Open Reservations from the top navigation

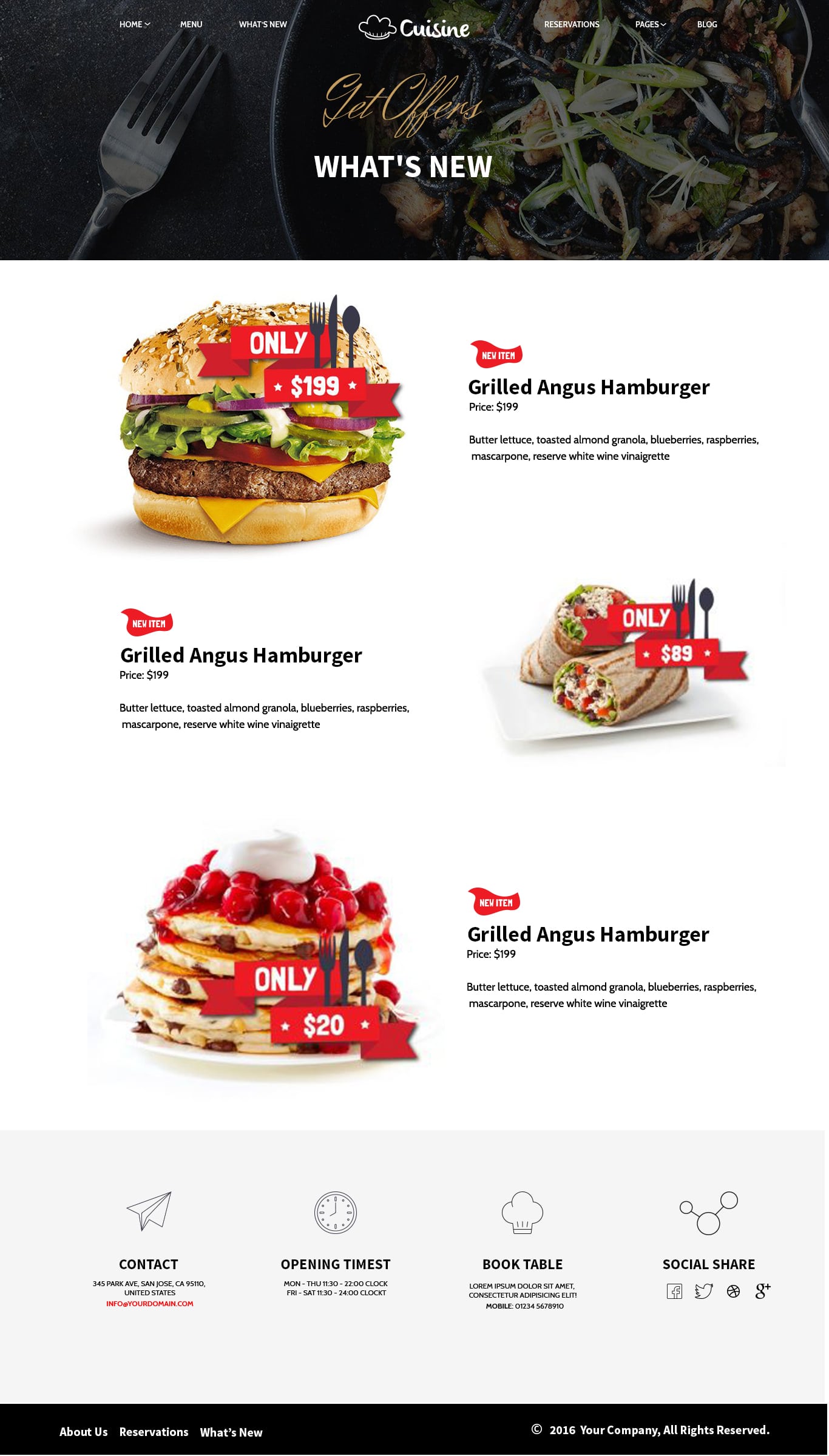coord(572,24)
